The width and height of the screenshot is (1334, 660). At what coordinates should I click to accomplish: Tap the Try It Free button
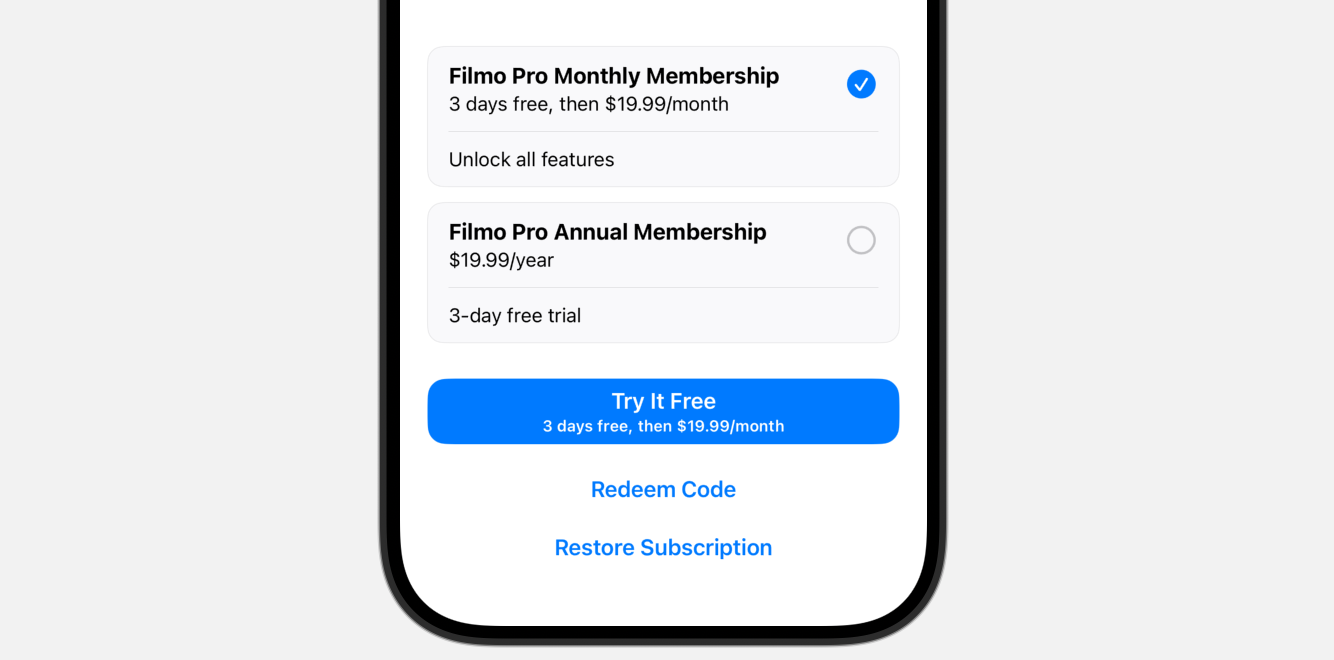(663, 411)
